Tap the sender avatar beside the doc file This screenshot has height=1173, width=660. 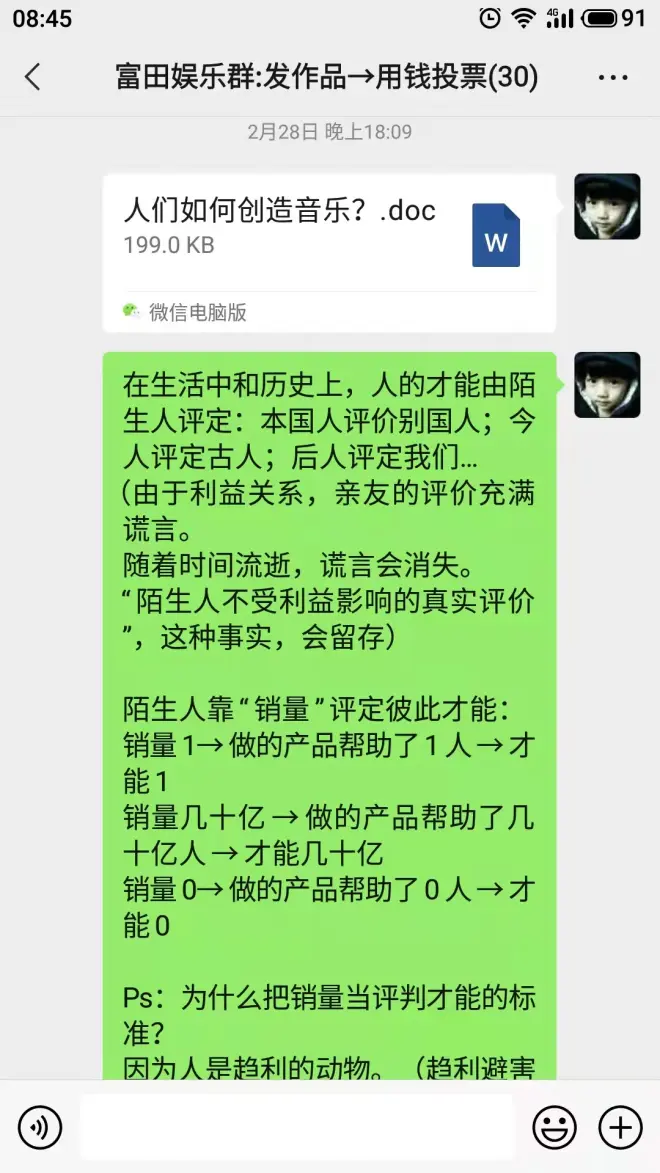click(x=606, y=206)
